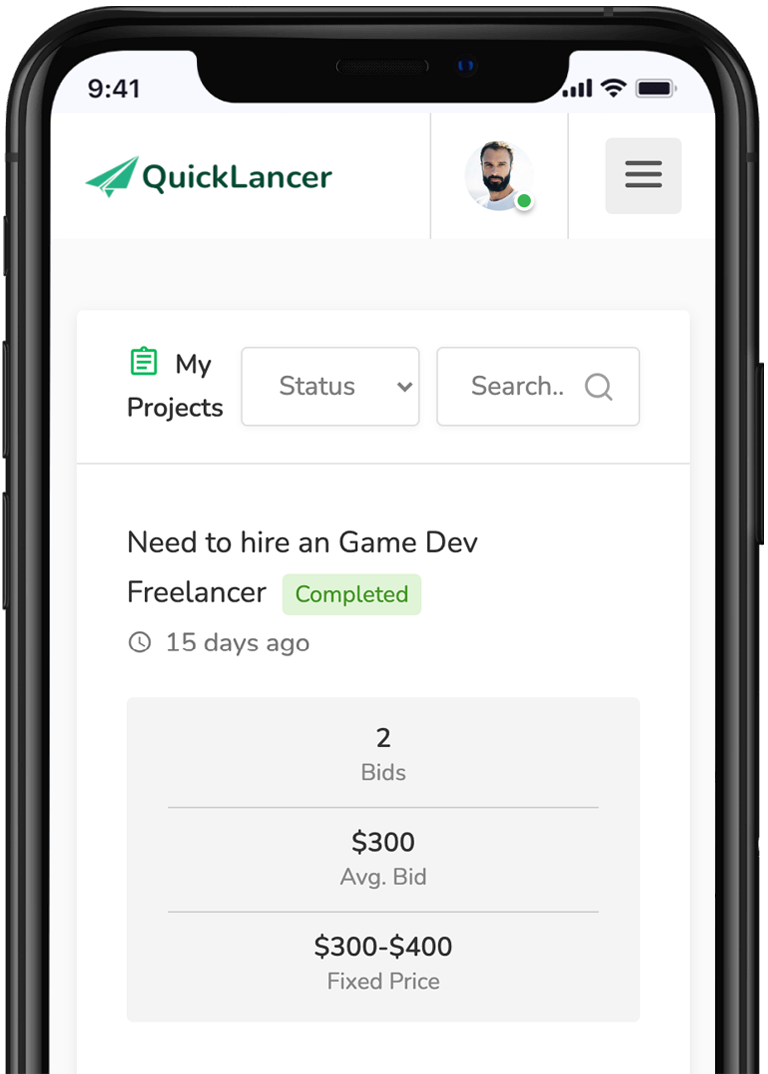768x1074 pixels.
Task: Click the 9:41 clock in status bar
Action: tap(115, 89)
